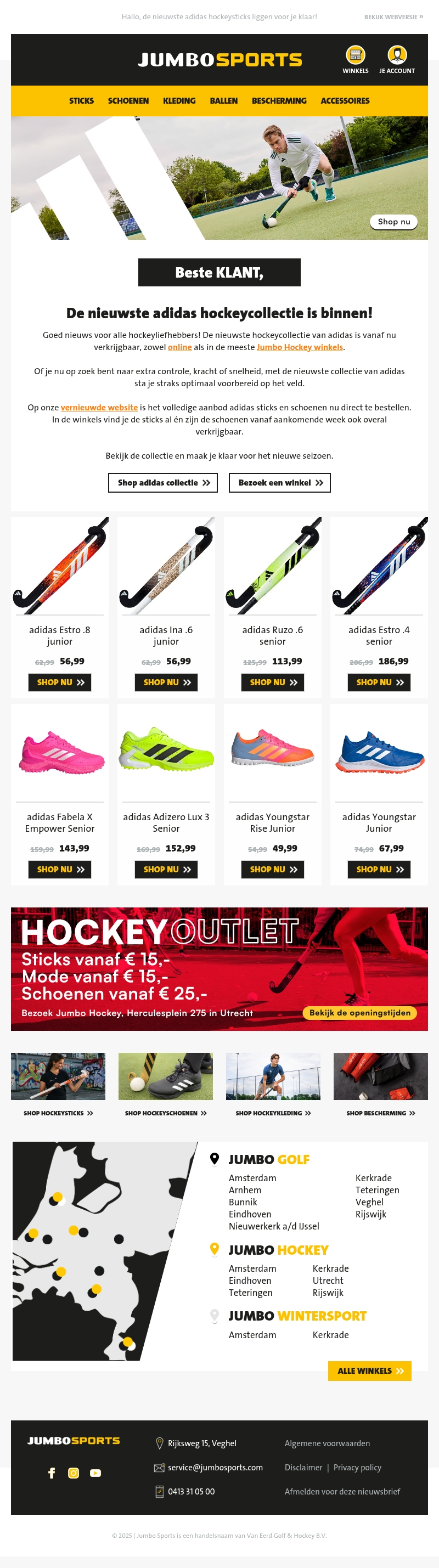Tap Shop nu on the hero banner
The width and height of the screenshot is (439, 1568).
click(393, 222)
